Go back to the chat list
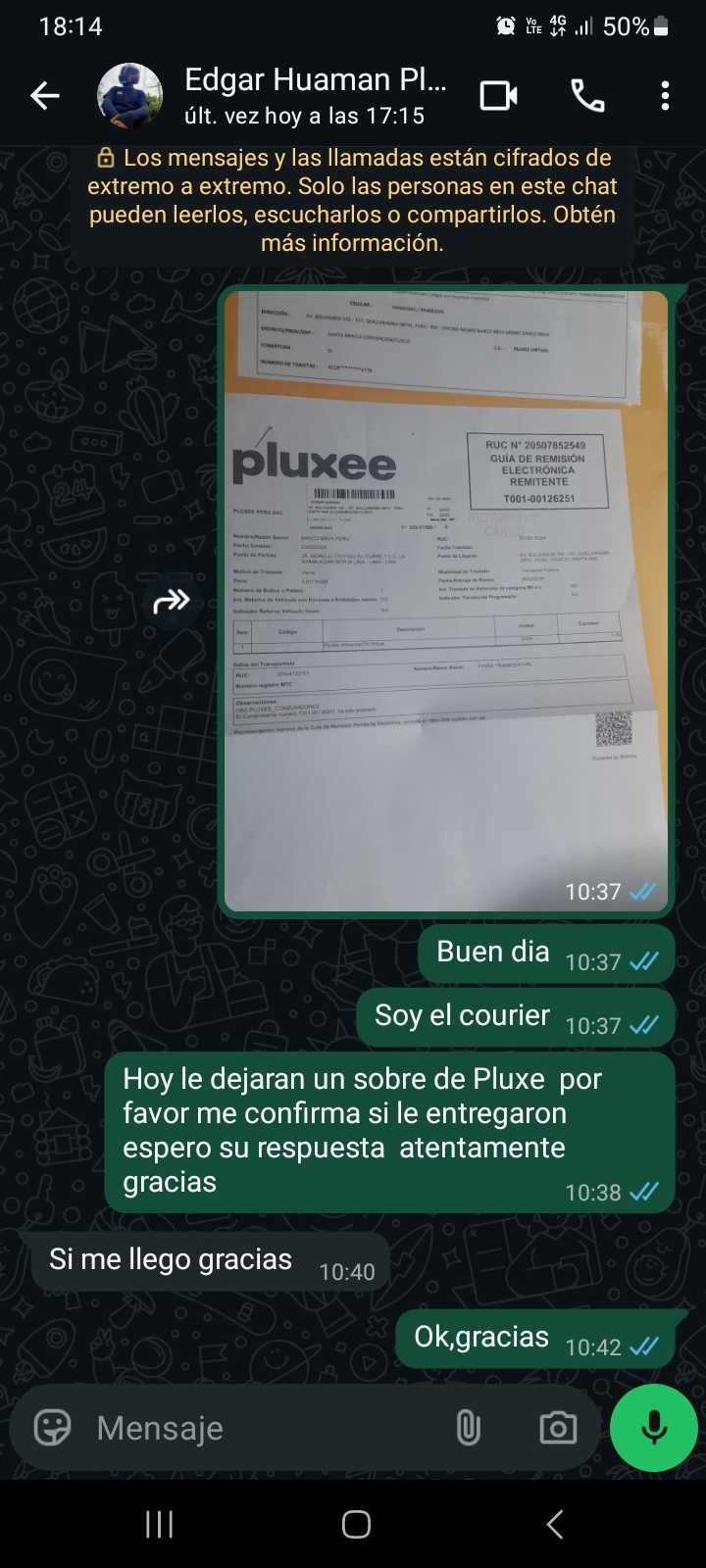Viewport: 706px width, 1568px height. click(45, 95)
